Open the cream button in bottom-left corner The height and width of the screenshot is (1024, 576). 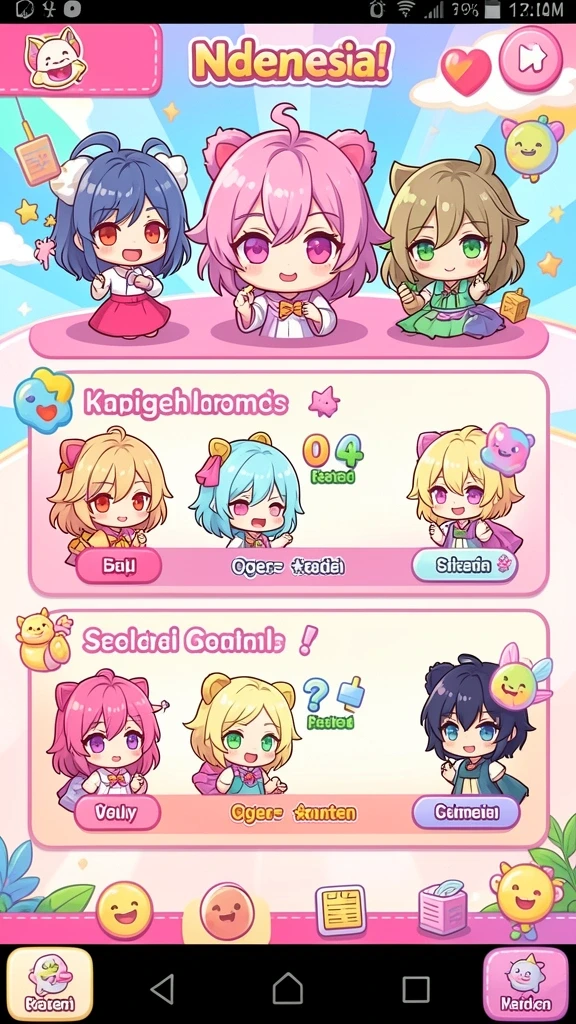(50, 984)
